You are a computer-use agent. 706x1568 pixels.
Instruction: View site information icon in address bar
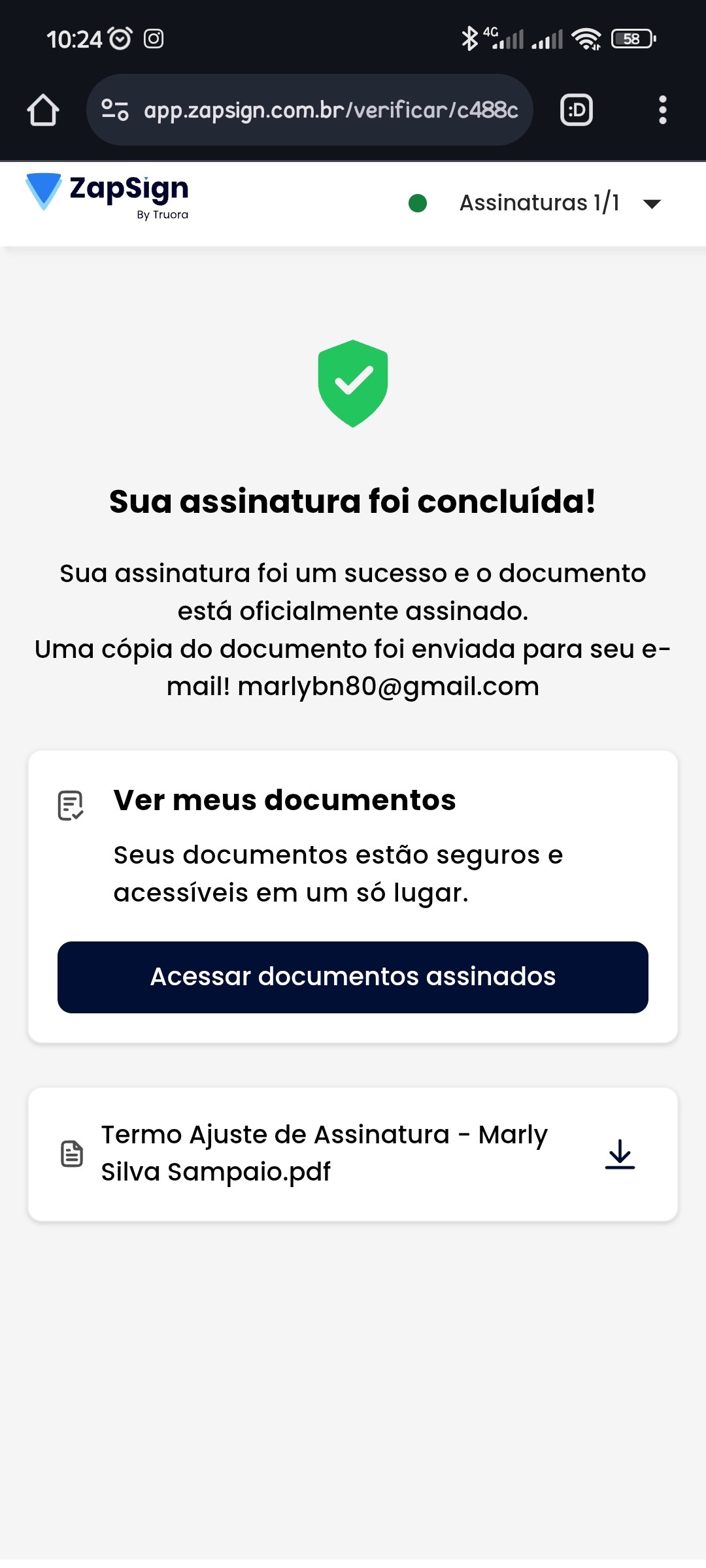pyautogui.click(x=115, y=110)
